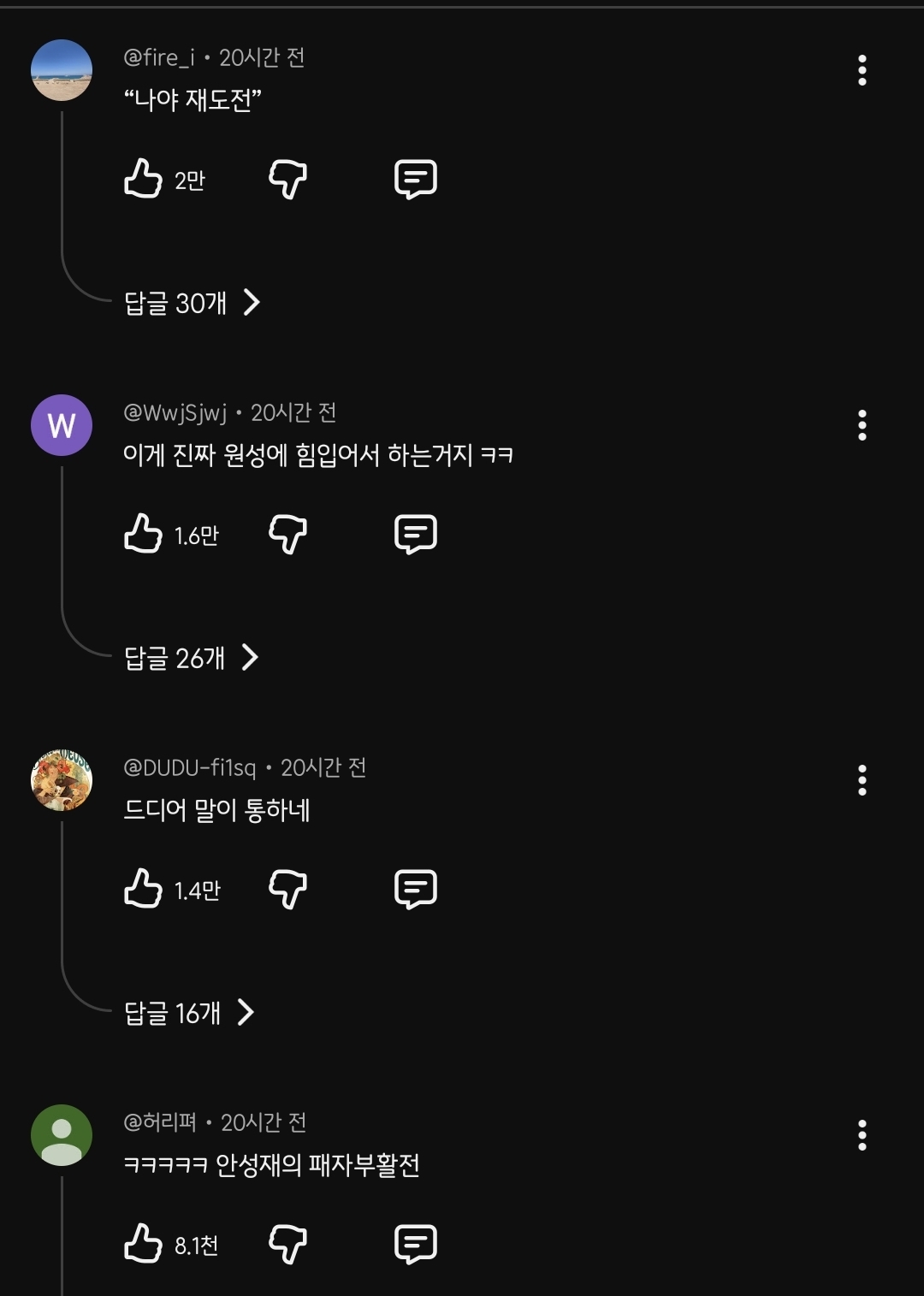The width and height of the screenshot is (924, 1296).
Task: Dislike the comment by @DUDU-fi1sq
Action: 287,890
